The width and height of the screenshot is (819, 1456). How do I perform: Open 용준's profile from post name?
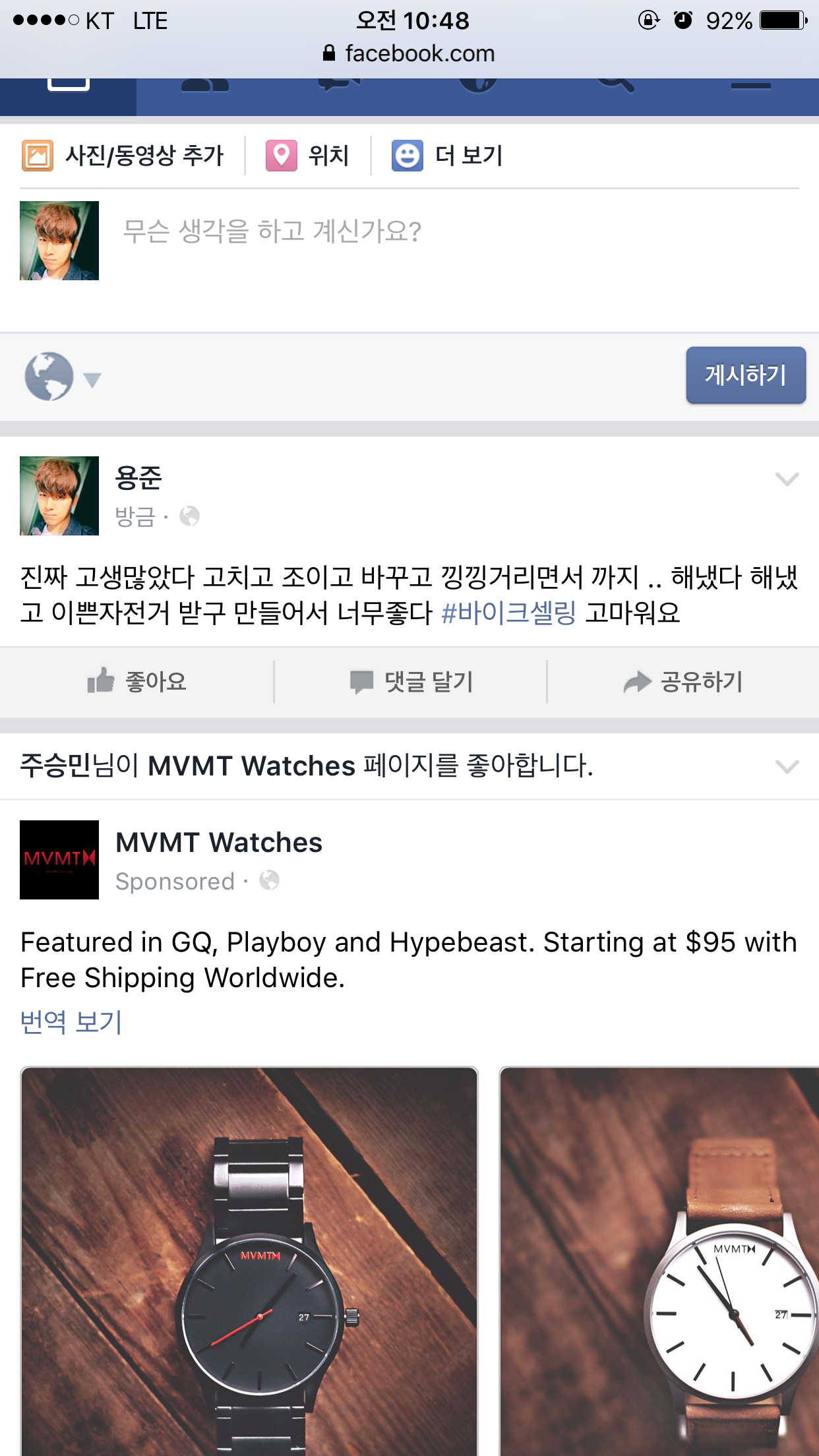[x=138, y=478]
